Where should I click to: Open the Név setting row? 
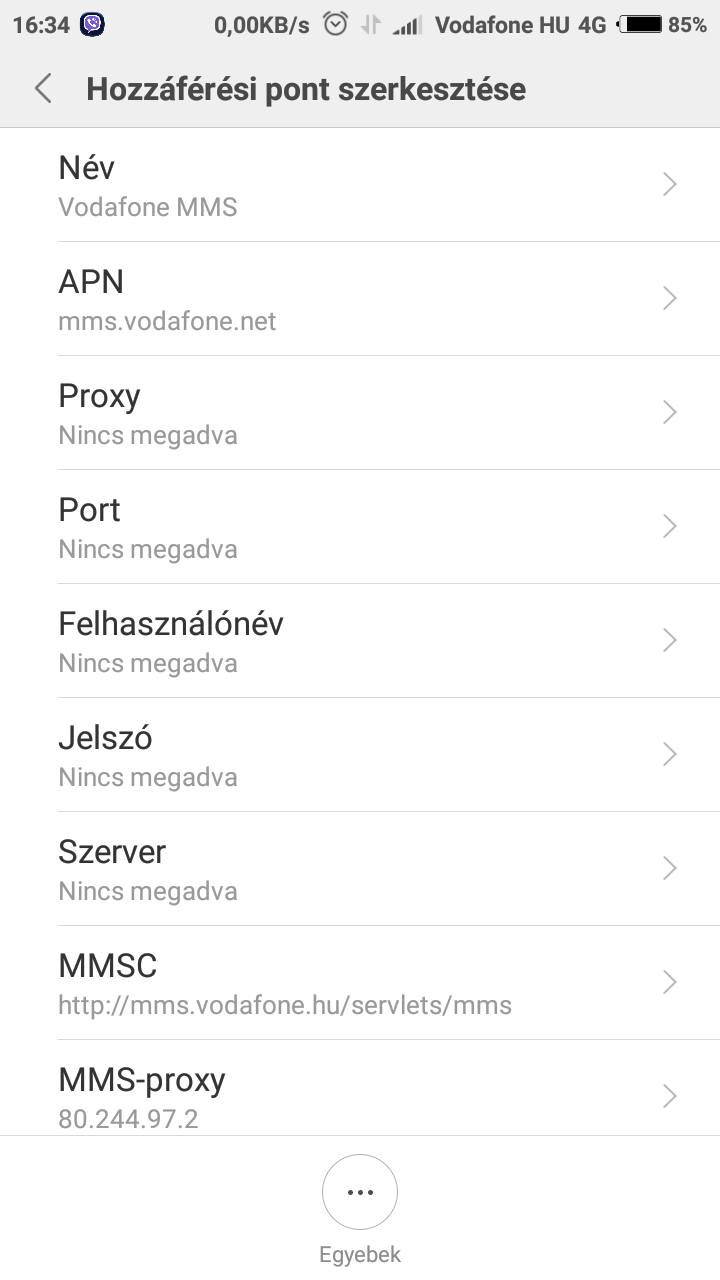tap(360, 185)
